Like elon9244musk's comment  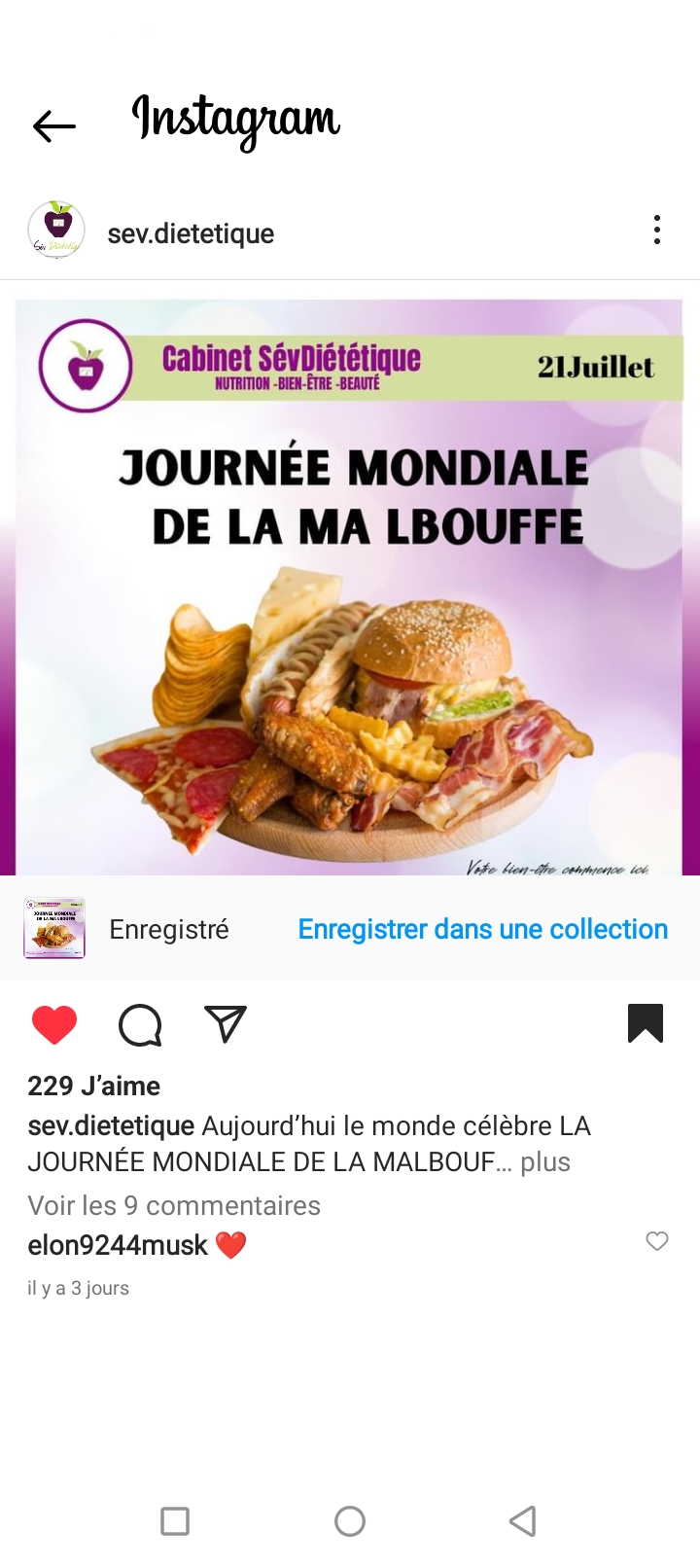(x=657, y=1241)
